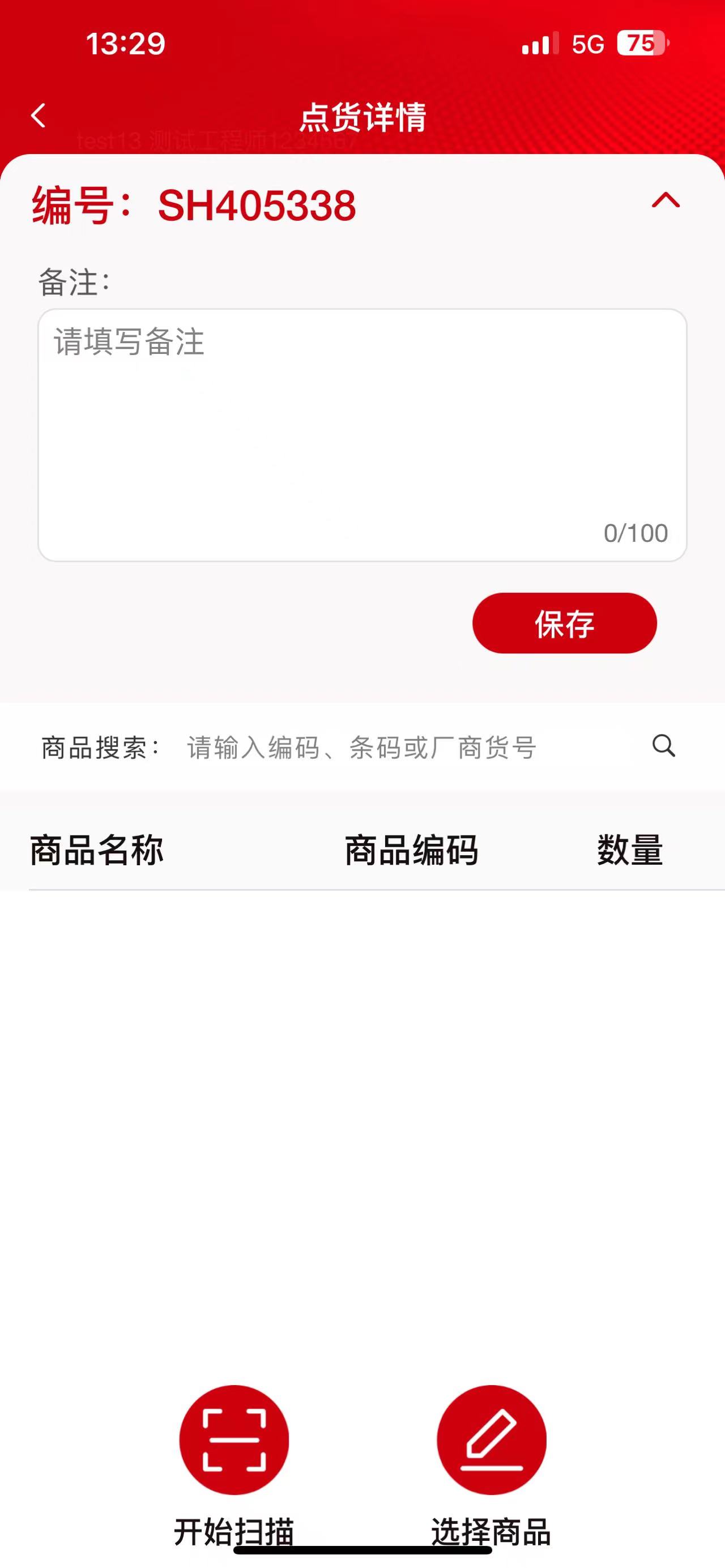Tap the product search magnifier icon
Image resolution: width=725 pixels, height=1568 pixels.
pos(663,746)
